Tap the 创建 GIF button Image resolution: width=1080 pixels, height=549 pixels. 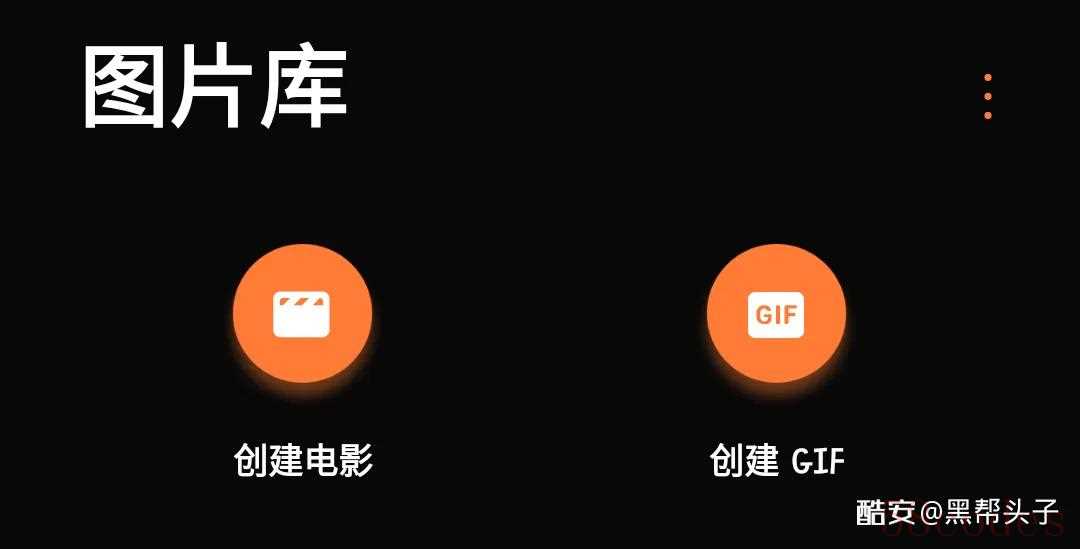pos(776,314)
